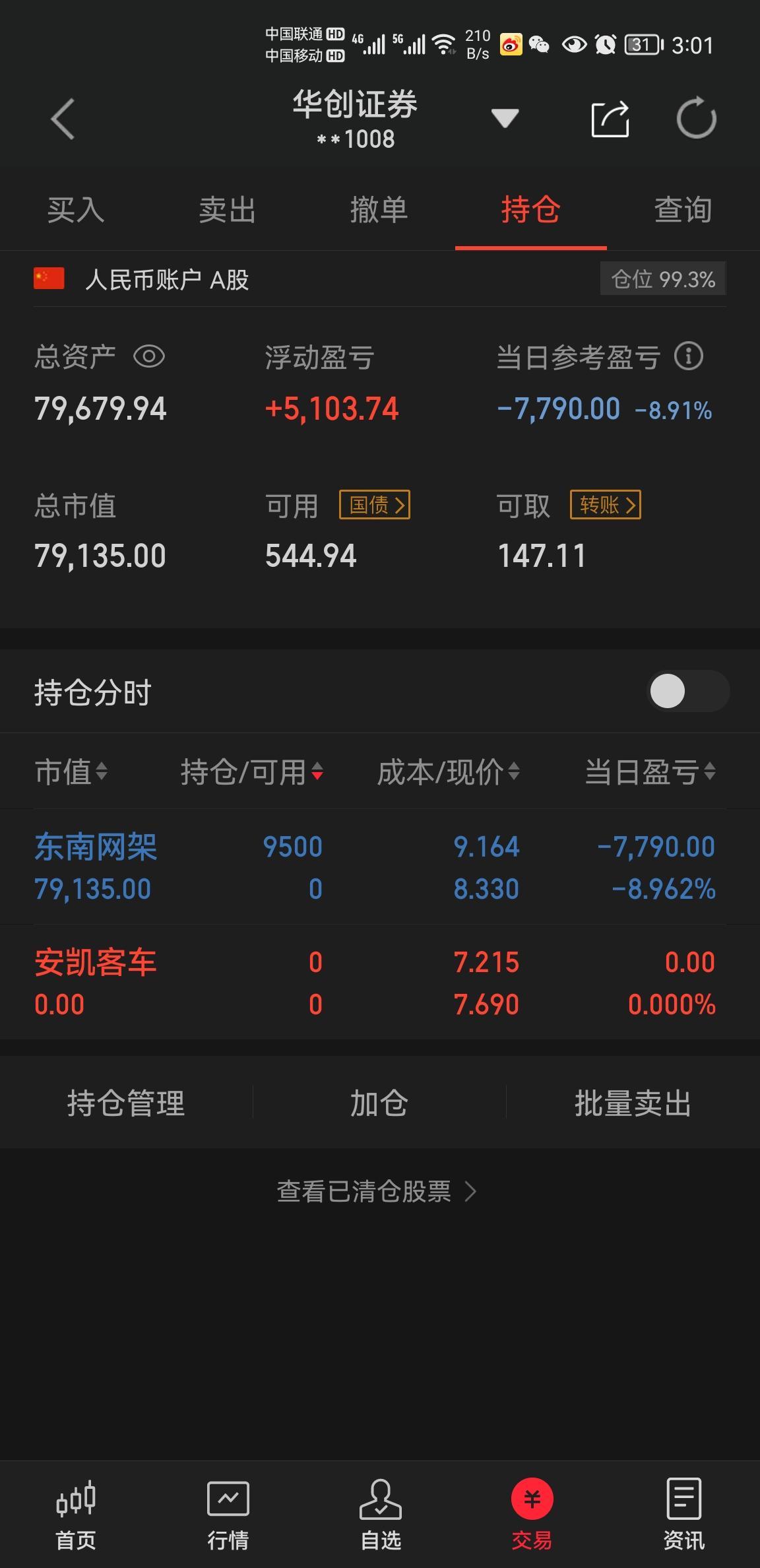Share the holdings page
The height and width of the screenshot is (1568, 760).
coord(610,119)
